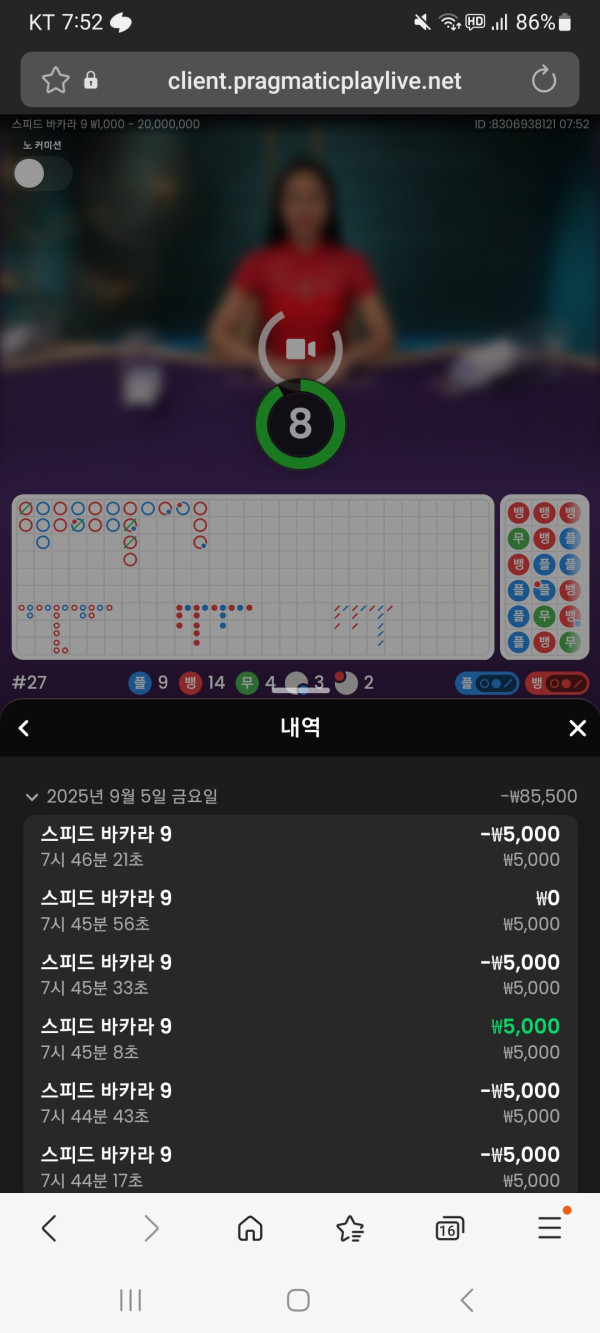
Task: Show the 16 open browser tabs
Action: tap(449, 1229)
